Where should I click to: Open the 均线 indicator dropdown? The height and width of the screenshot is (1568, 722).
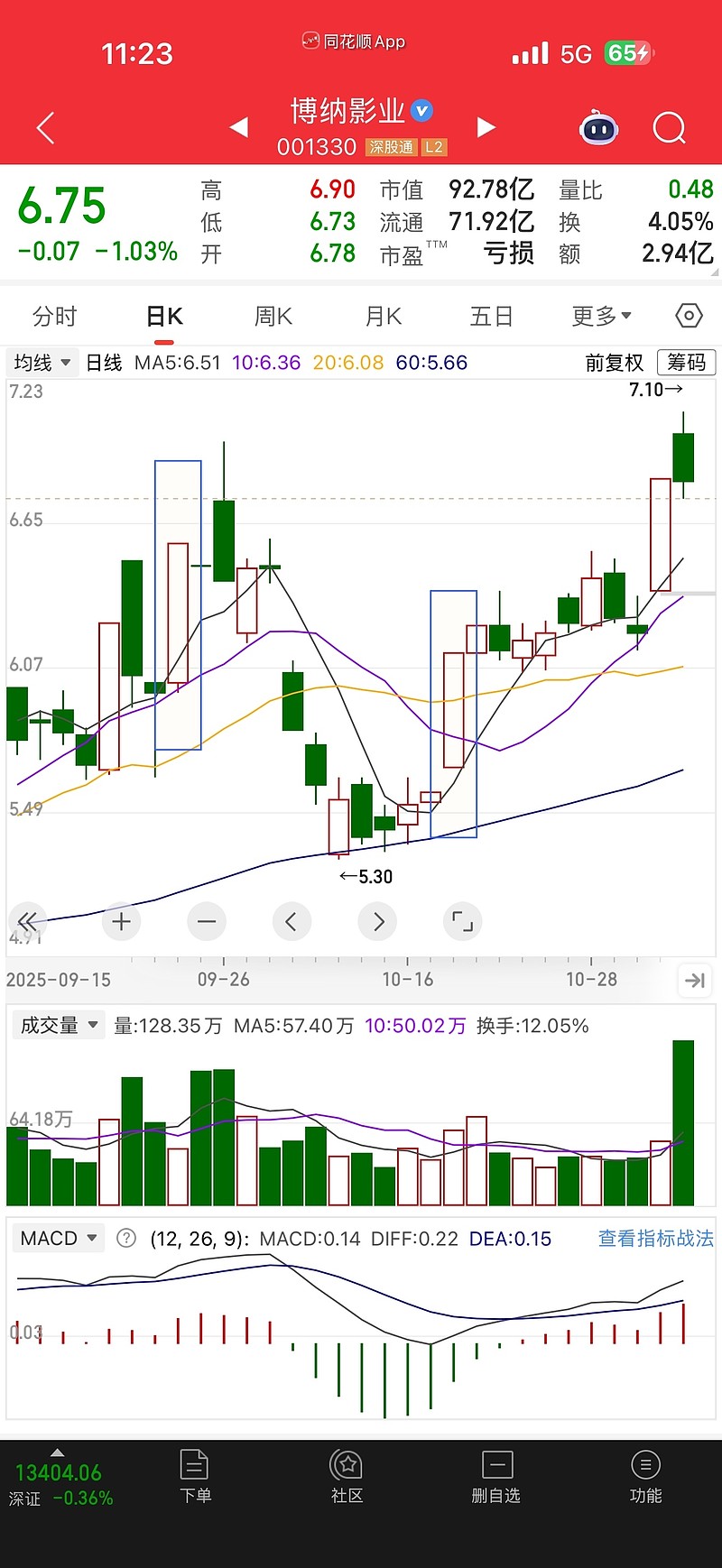coord(42,363)
